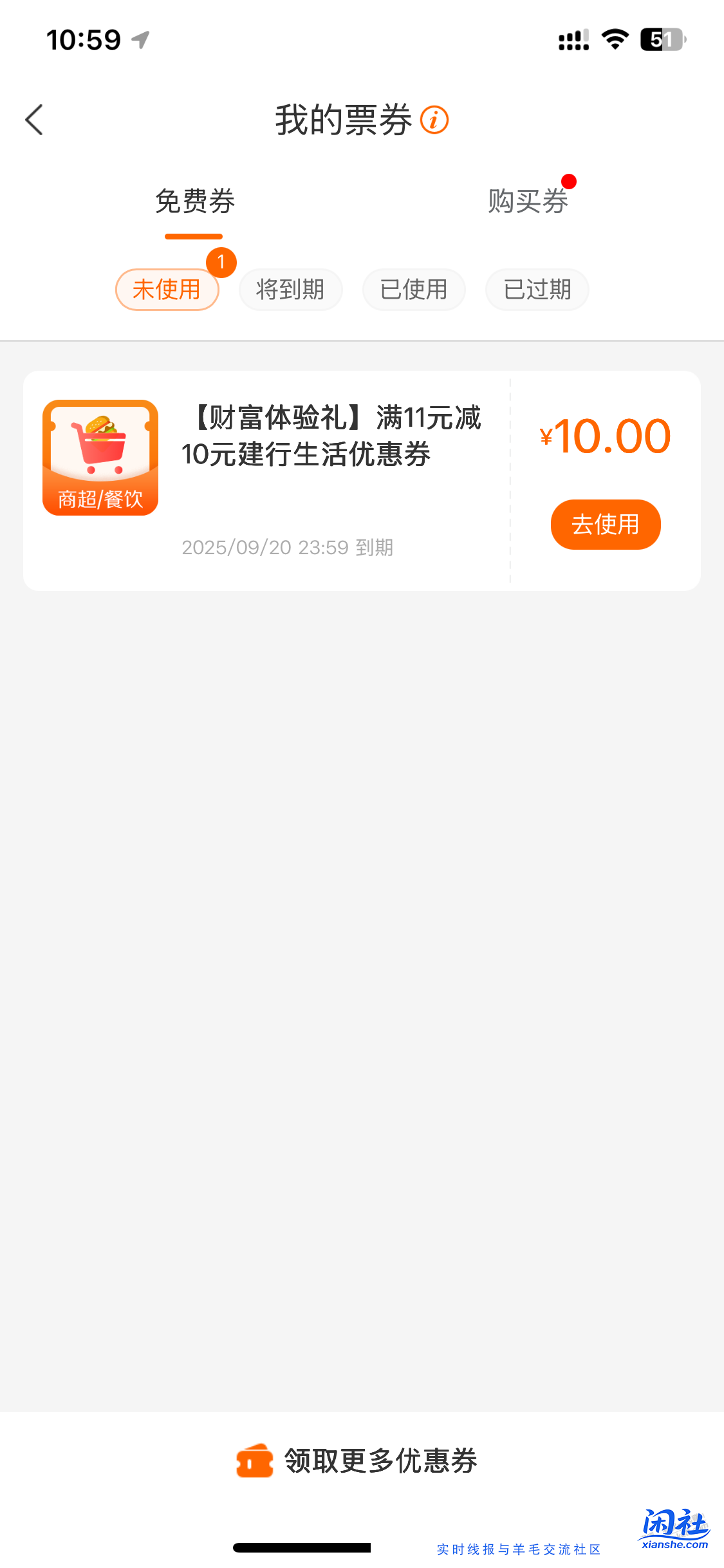
Task: Select the 未使用 filter chip
Action: pyautogui.click(x=167, y=290)
